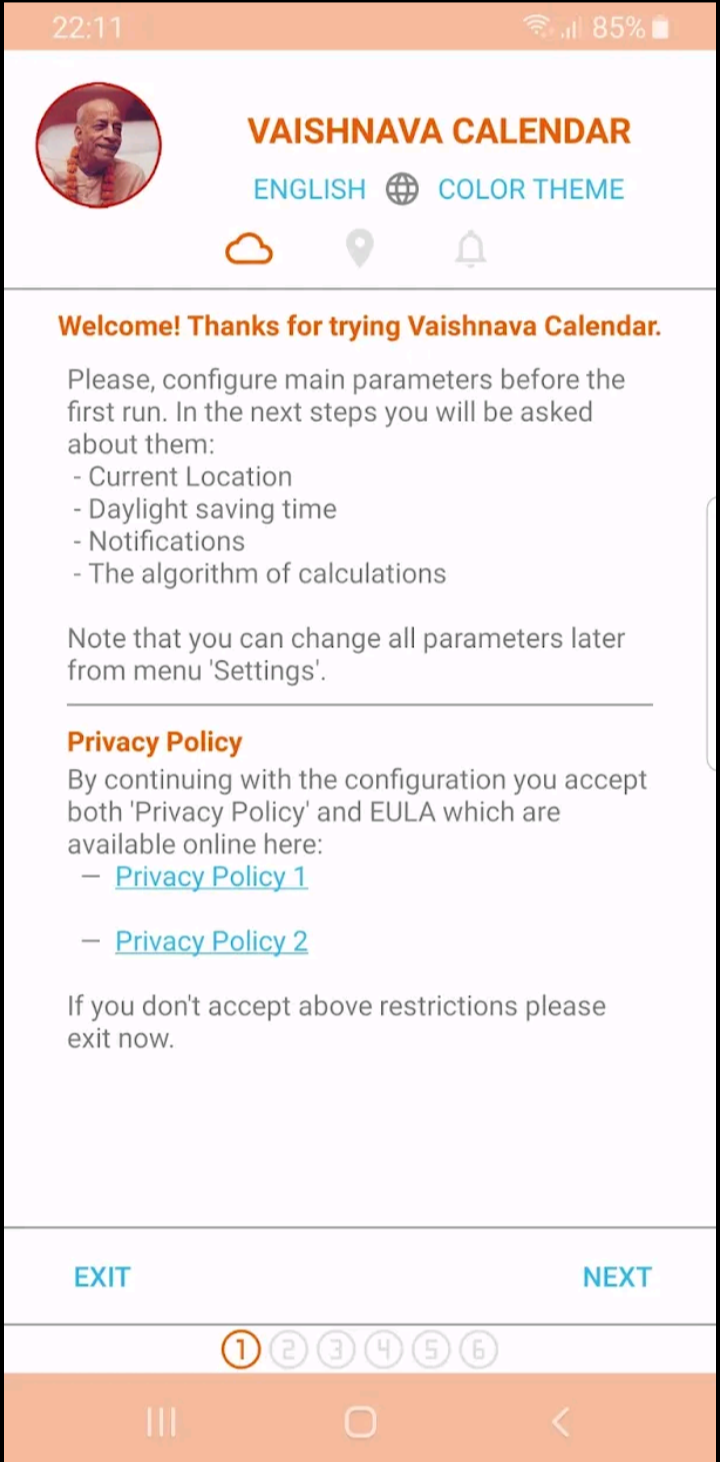Open recent apps from the navigation bar
Viewport: 720px width, 1462px height.
[x=160, y=1421]
